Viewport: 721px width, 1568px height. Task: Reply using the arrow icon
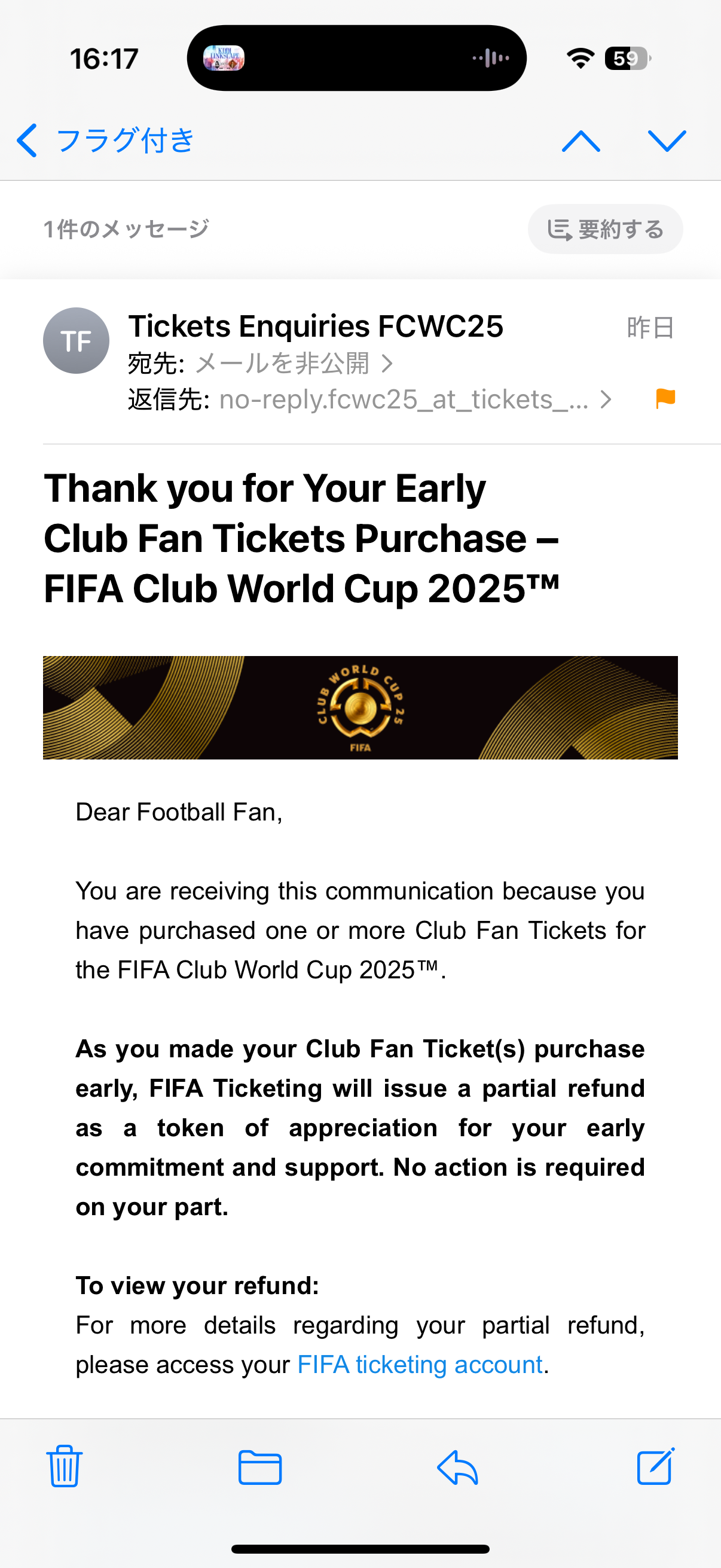[x=457, y=1467]
